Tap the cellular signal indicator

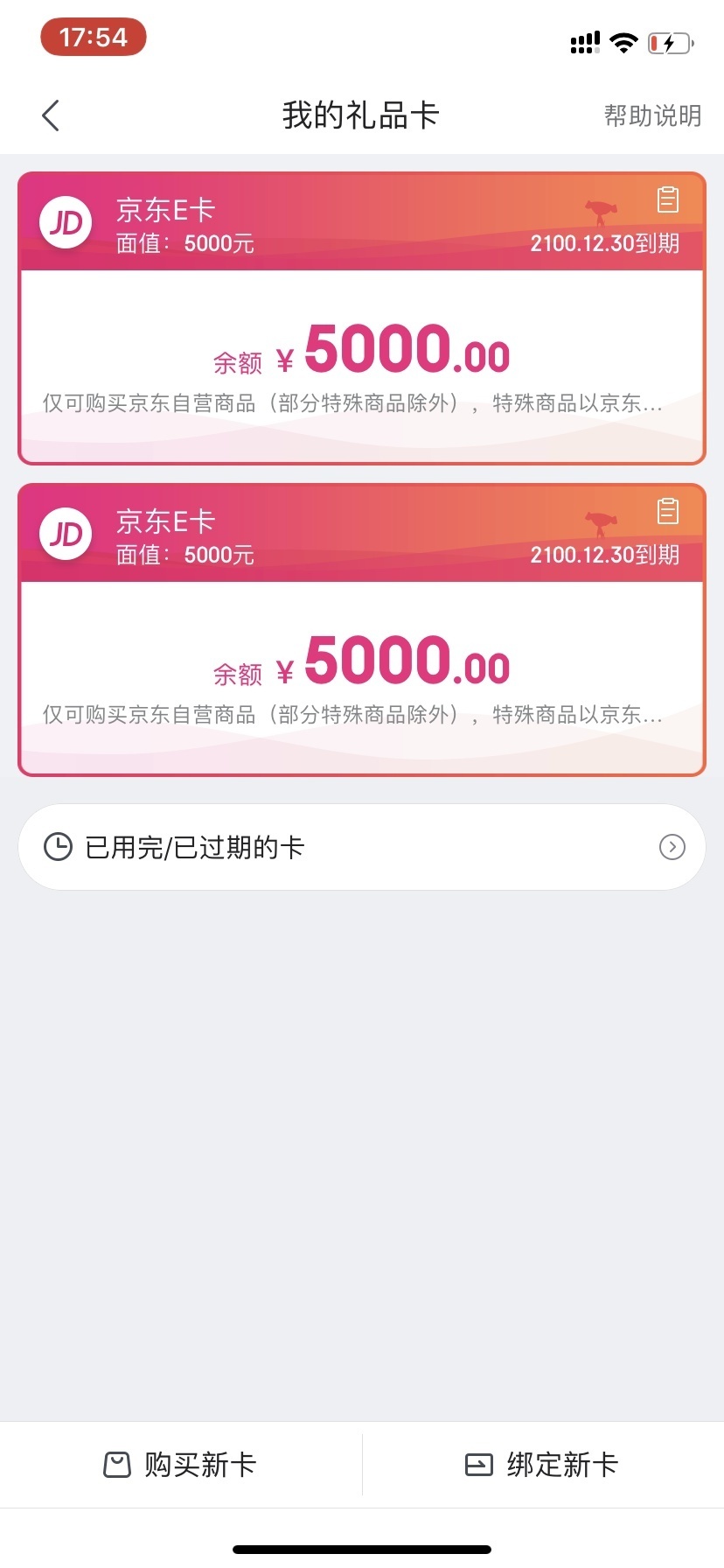584,42
